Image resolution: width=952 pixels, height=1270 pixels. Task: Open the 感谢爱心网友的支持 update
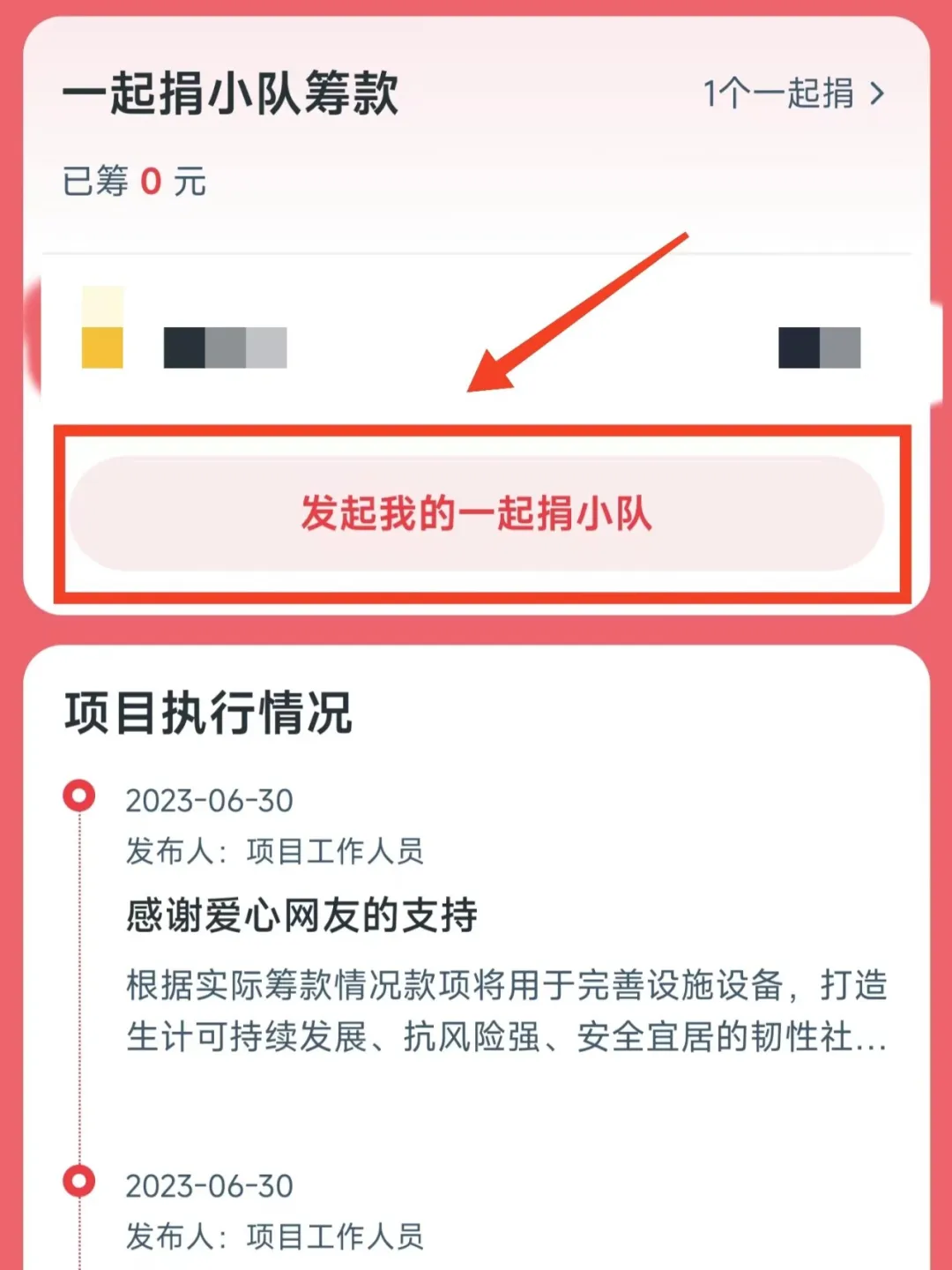[x=301, y=915]
